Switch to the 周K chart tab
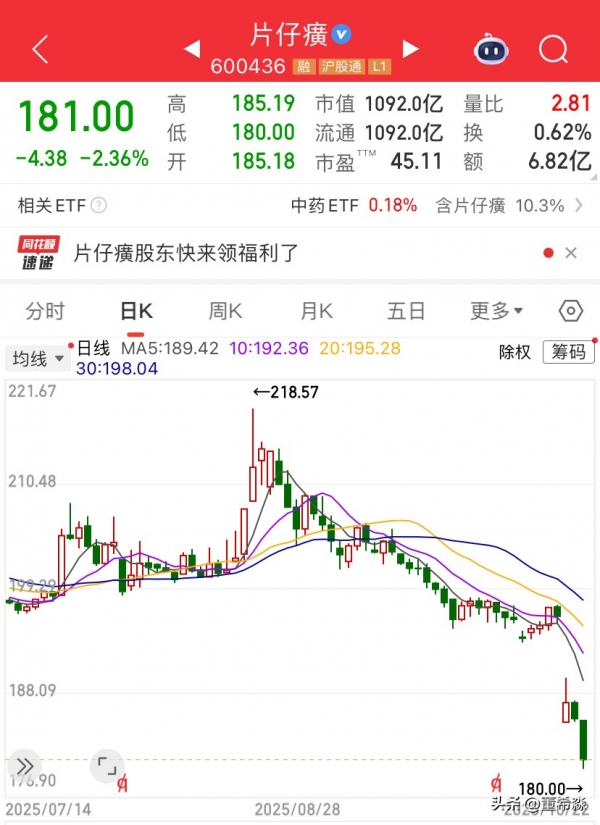The image size is (600, 825). tap(225, 311)
